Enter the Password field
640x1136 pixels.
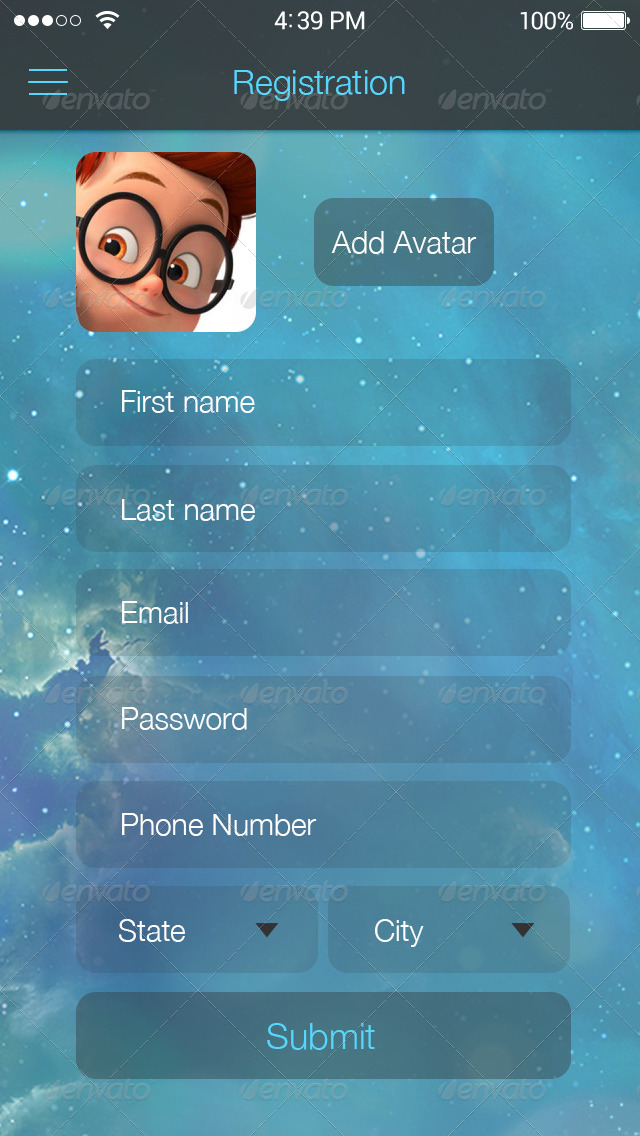pyautogui.click(x=323, y=719)
